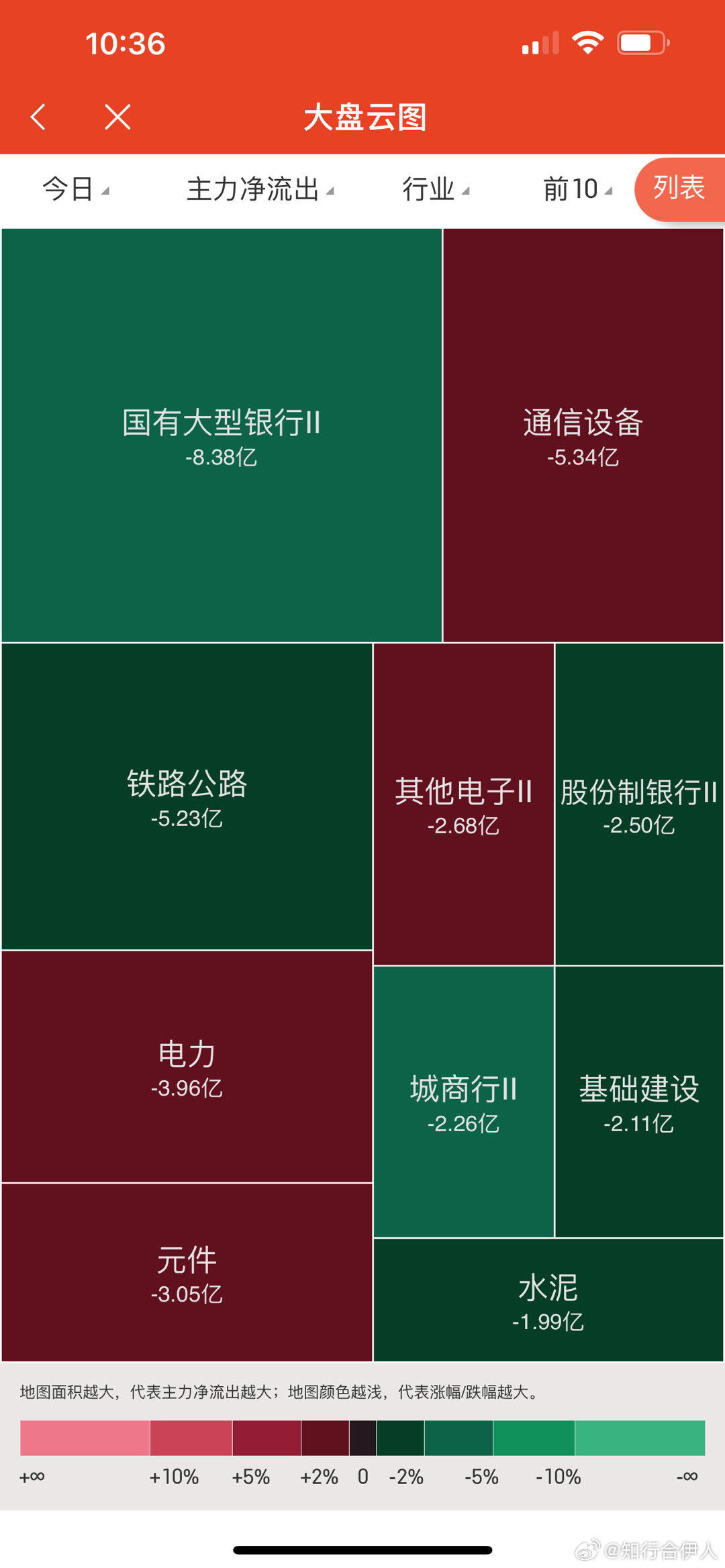
Task: Open the 国有大型银行II tile
Action: pos(222,435)
